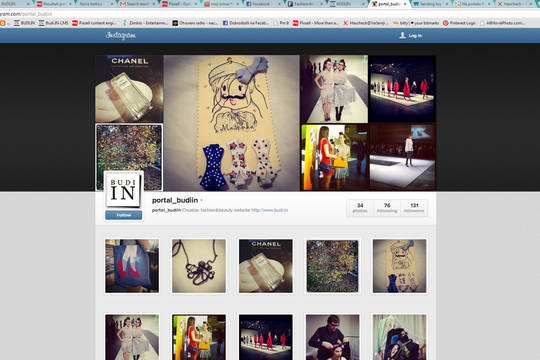Open the hairstylist backstage photo
The image size is (540, 360).
point(333,337)
